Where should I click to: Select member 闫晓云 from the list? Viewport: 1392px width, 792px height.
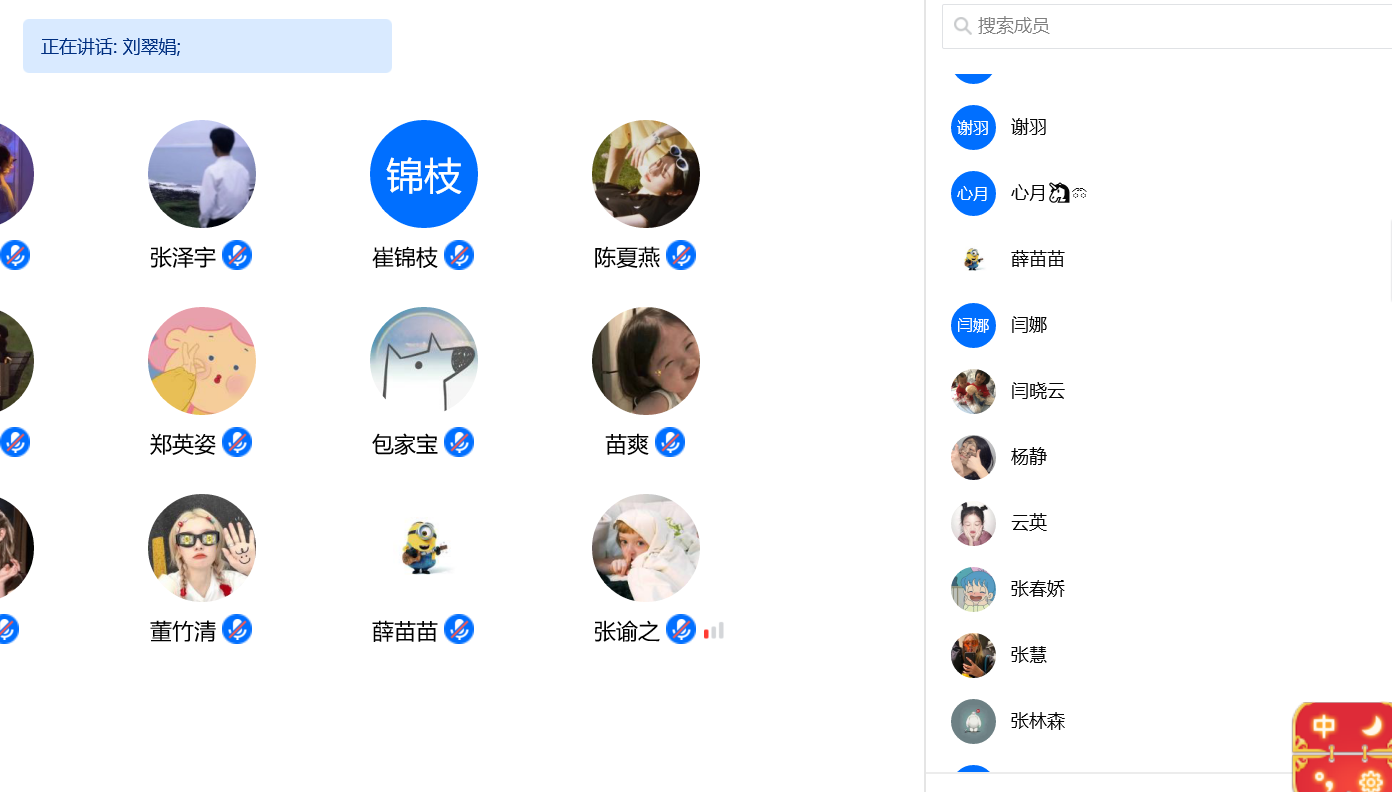click(1037, 391)
